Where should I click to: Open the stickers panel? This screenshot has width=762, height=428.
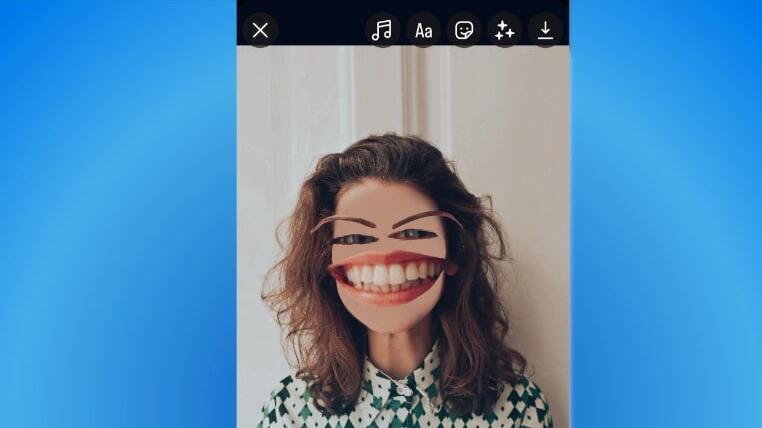coord(464,30)
